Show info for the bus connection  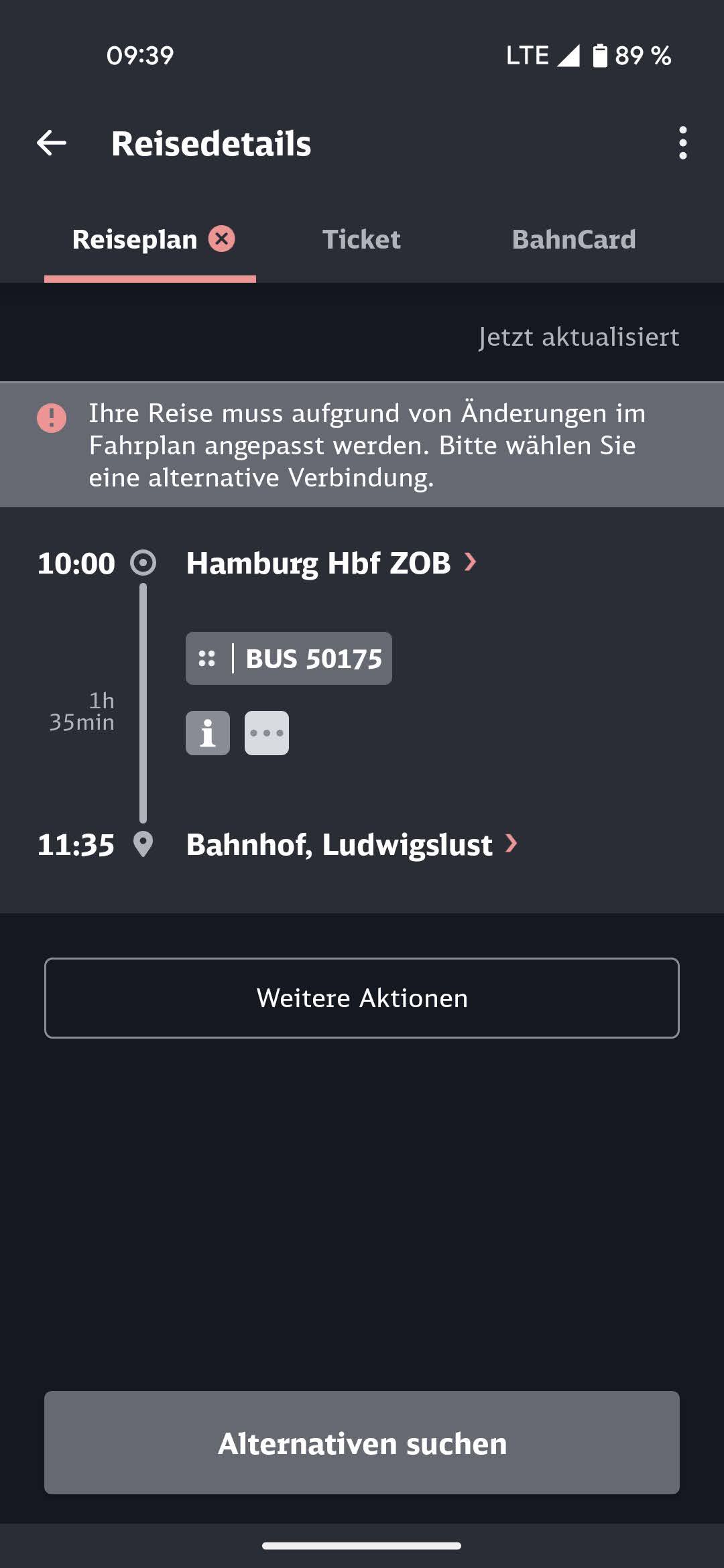(208, 733)
